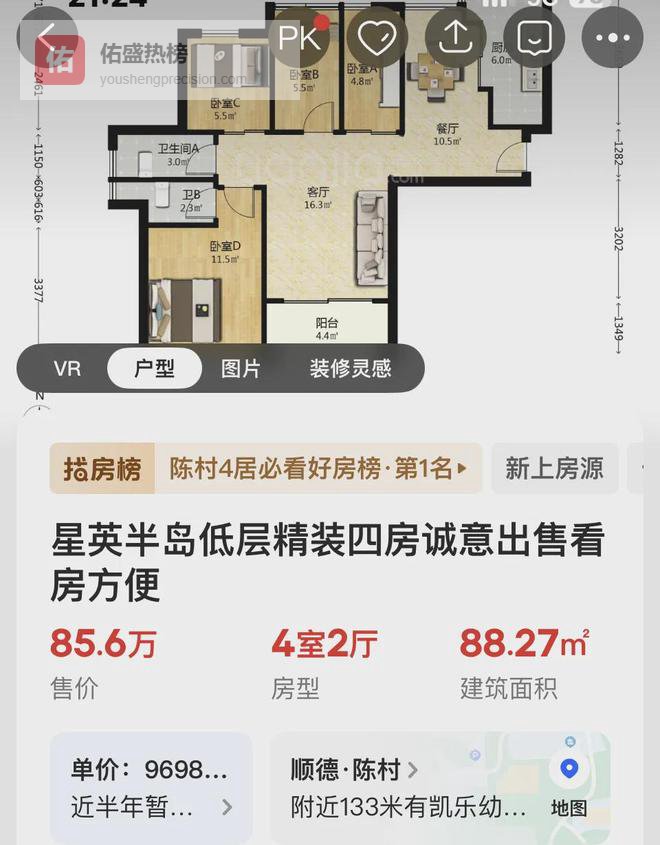Open the 装修灵感 tab

click(350, 368)
